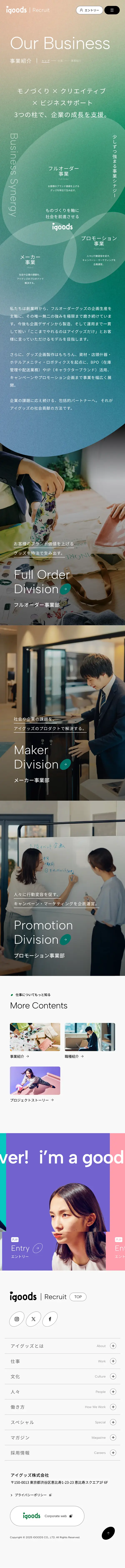Visit the igoods Corporate web button
The height and width of the screenshot is (1568, 125).
coord(47,1516)
